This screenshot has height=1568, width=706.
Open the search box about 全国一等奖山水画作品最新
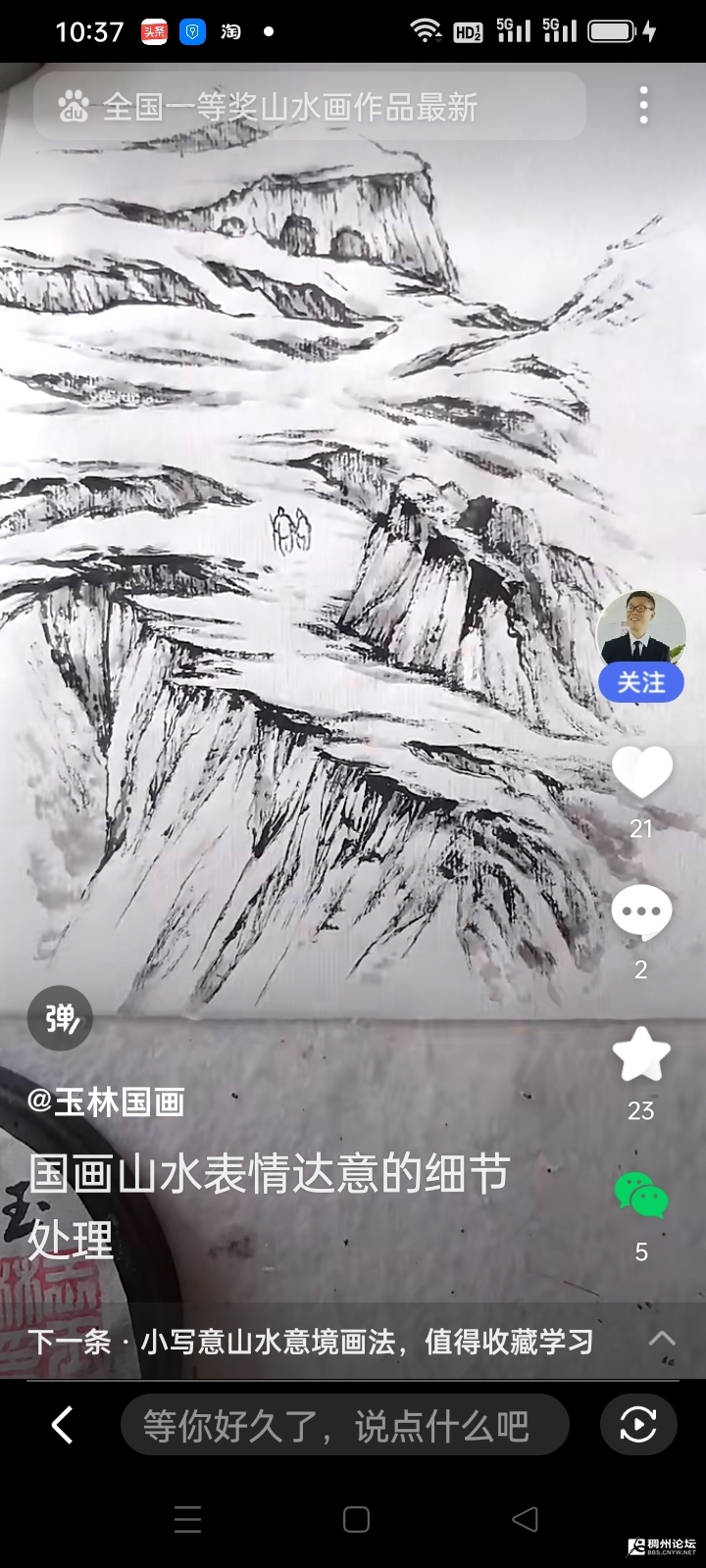[309, 106]
